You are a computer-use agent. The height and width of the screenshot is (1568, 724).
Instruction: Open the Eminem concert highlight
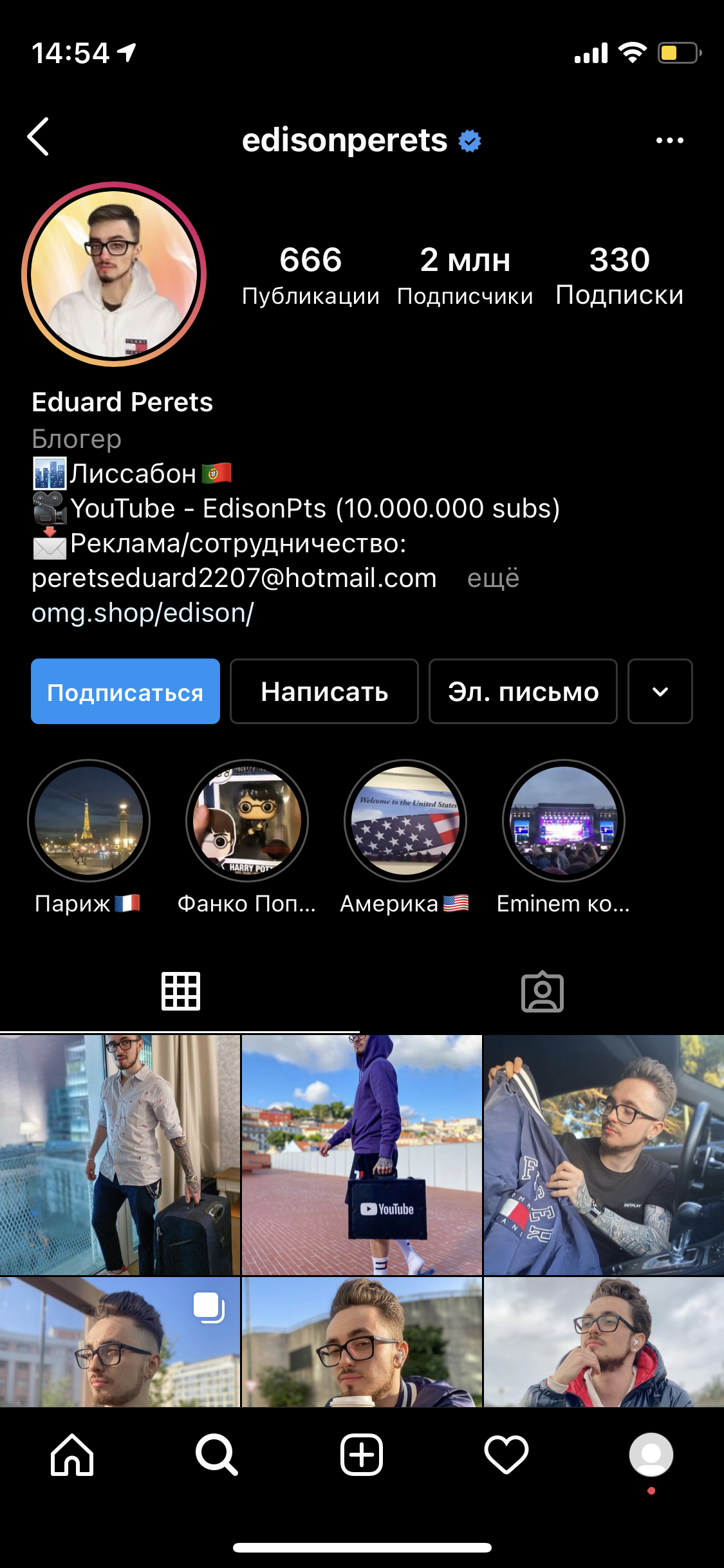pyautogui.click(x=563, y=821)
